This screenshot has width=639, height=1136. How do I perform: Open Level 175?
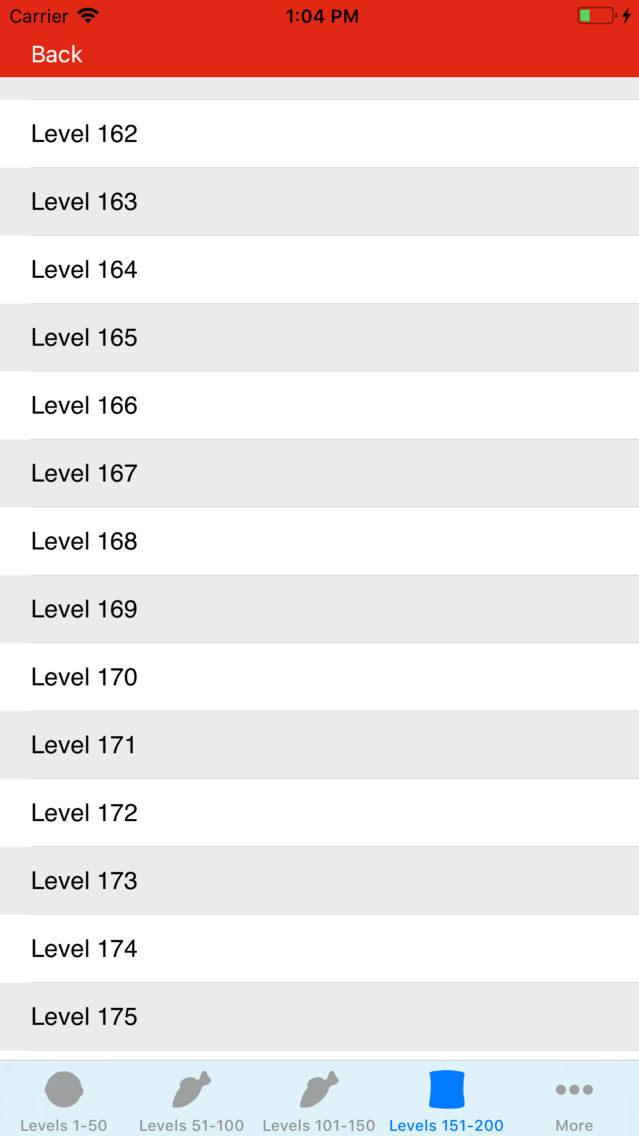320,1016
